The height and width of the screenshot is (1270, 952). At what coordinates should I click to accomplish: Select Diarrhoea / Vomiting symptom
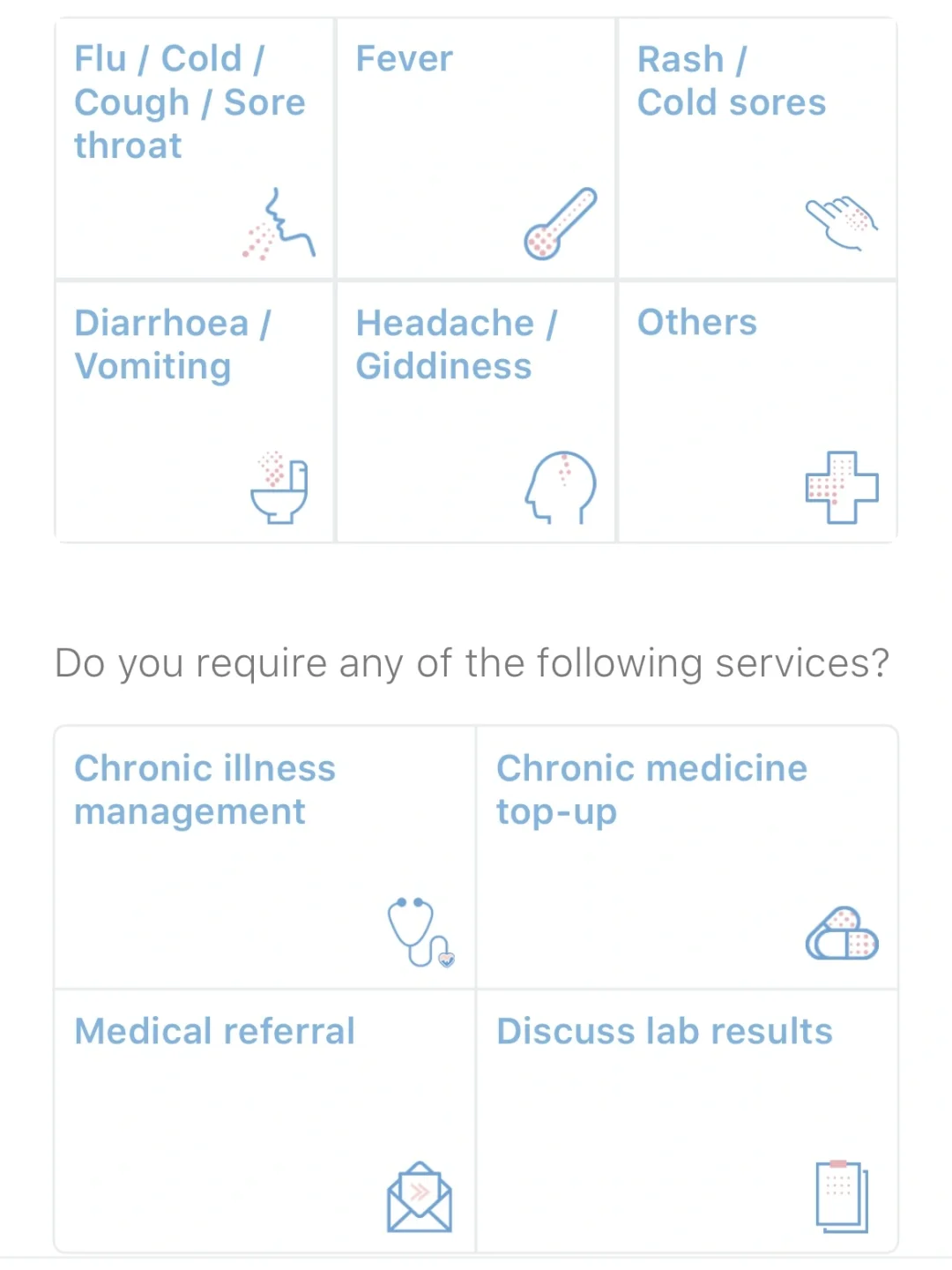pyautogui.click(x=194, y=412)
